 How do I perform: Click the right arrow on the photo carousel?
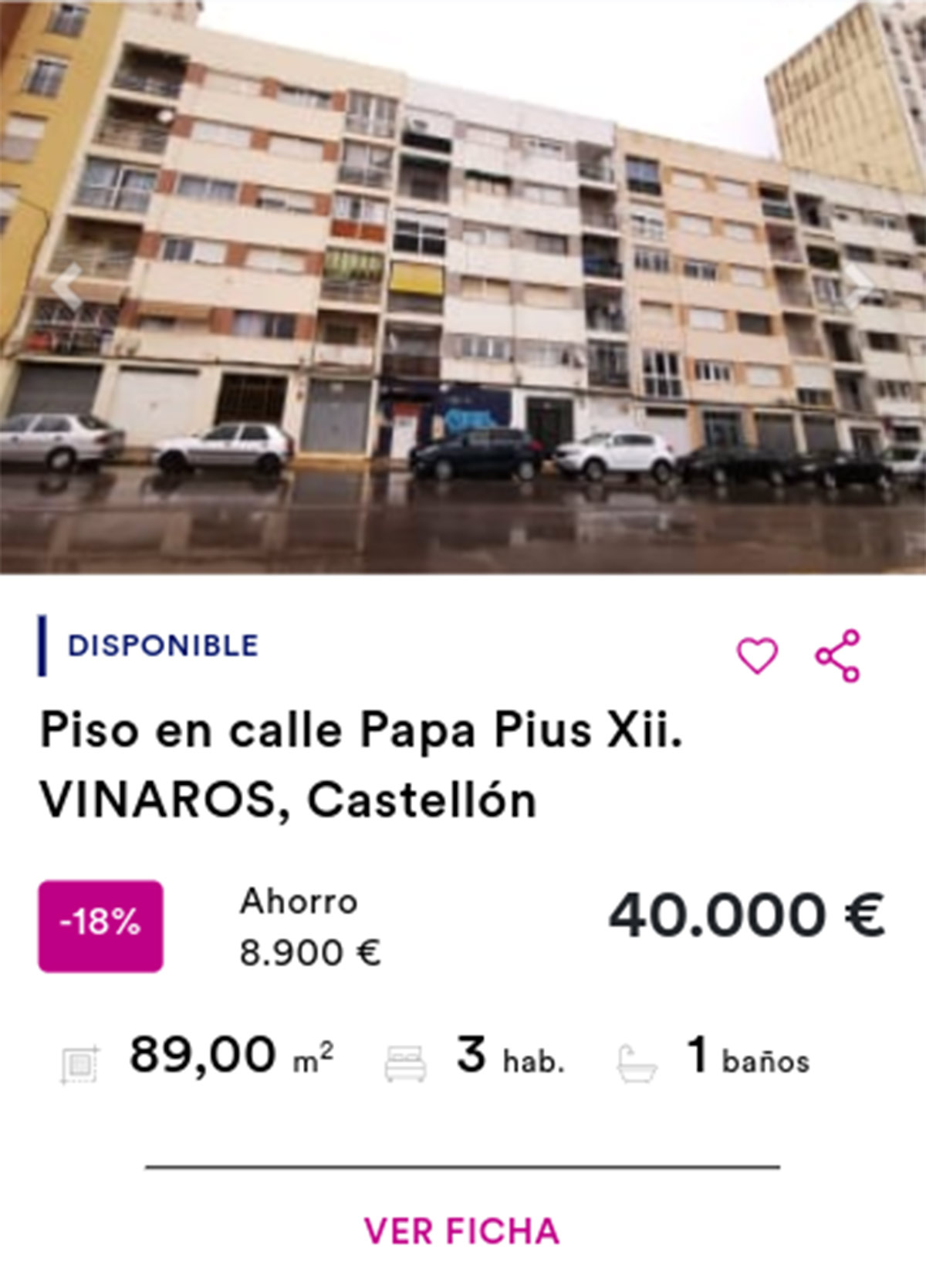tap(859, 287)
